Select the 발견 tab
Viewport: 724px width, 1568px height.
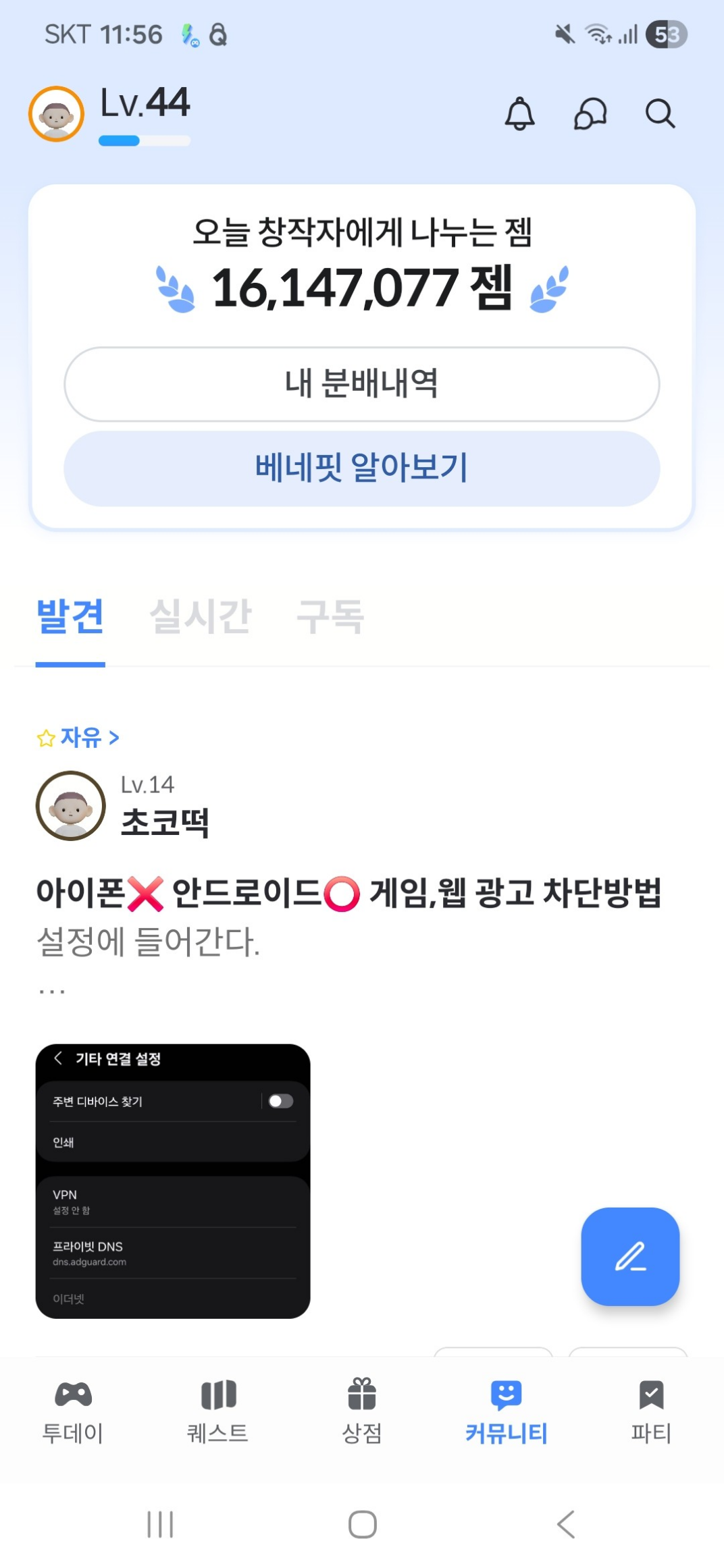tap(70, 616)
